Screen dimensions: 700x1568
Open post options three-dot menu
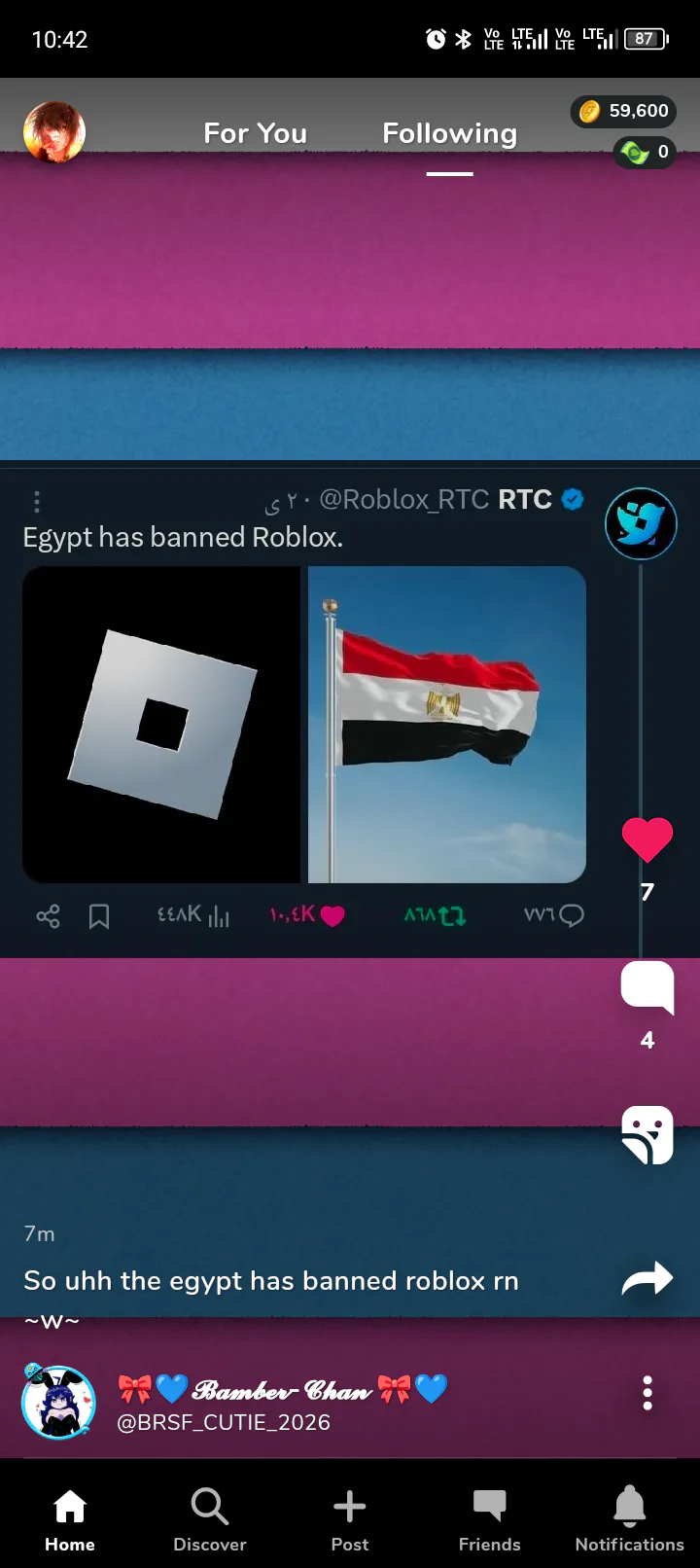click(647, 1393)
